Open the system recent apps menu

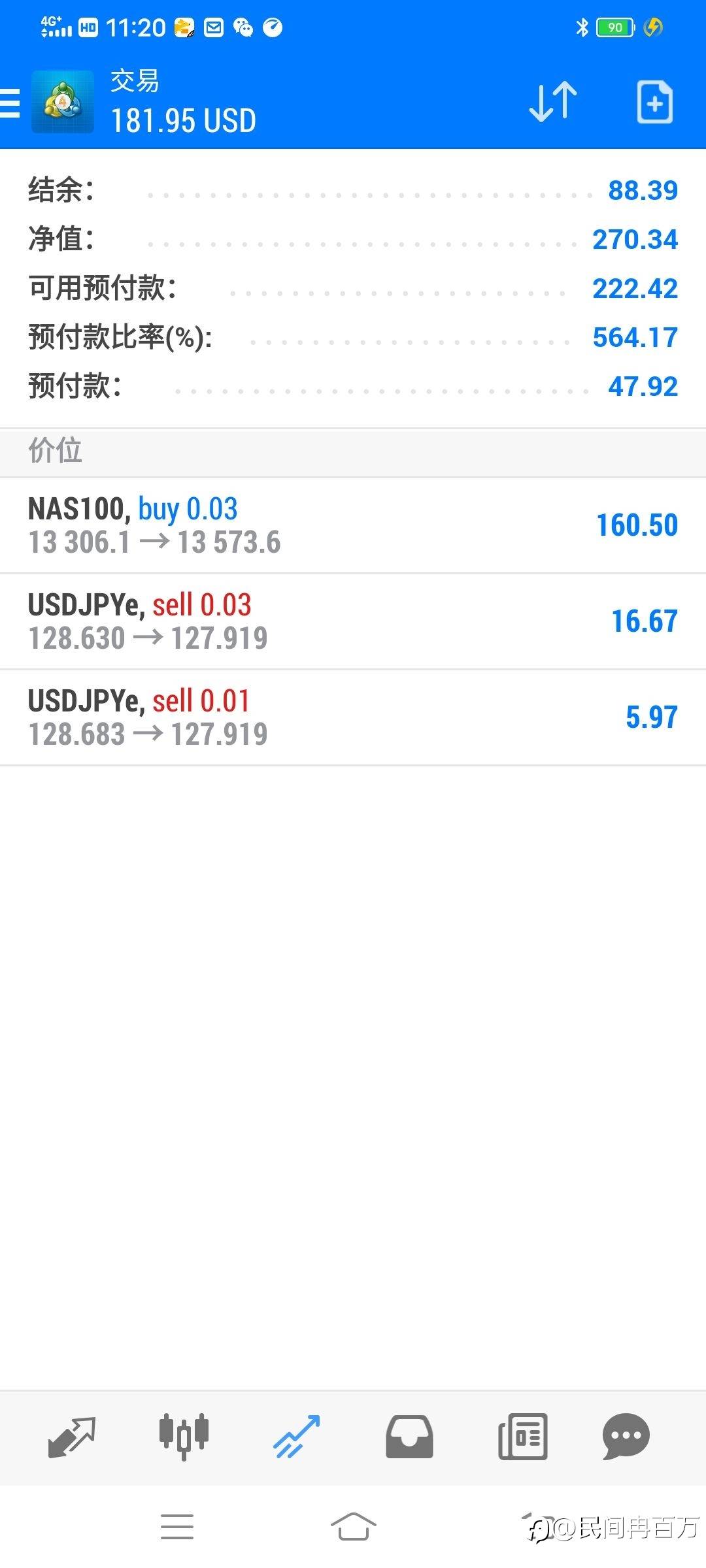(x=177, y=1527)
